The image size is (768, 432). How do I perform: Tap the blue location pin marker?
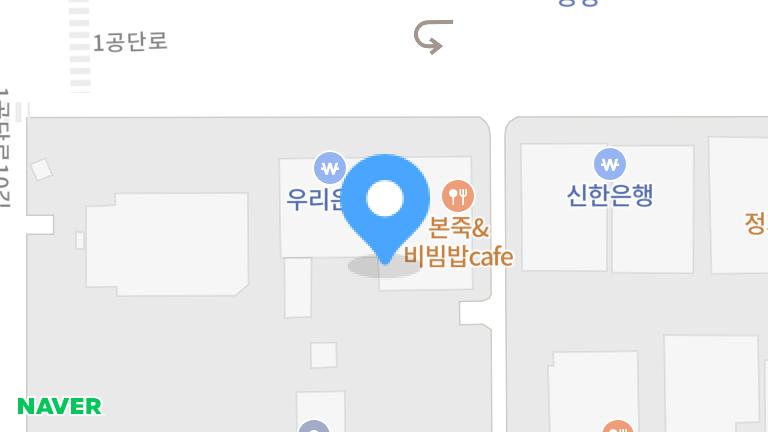pos(385,201)
